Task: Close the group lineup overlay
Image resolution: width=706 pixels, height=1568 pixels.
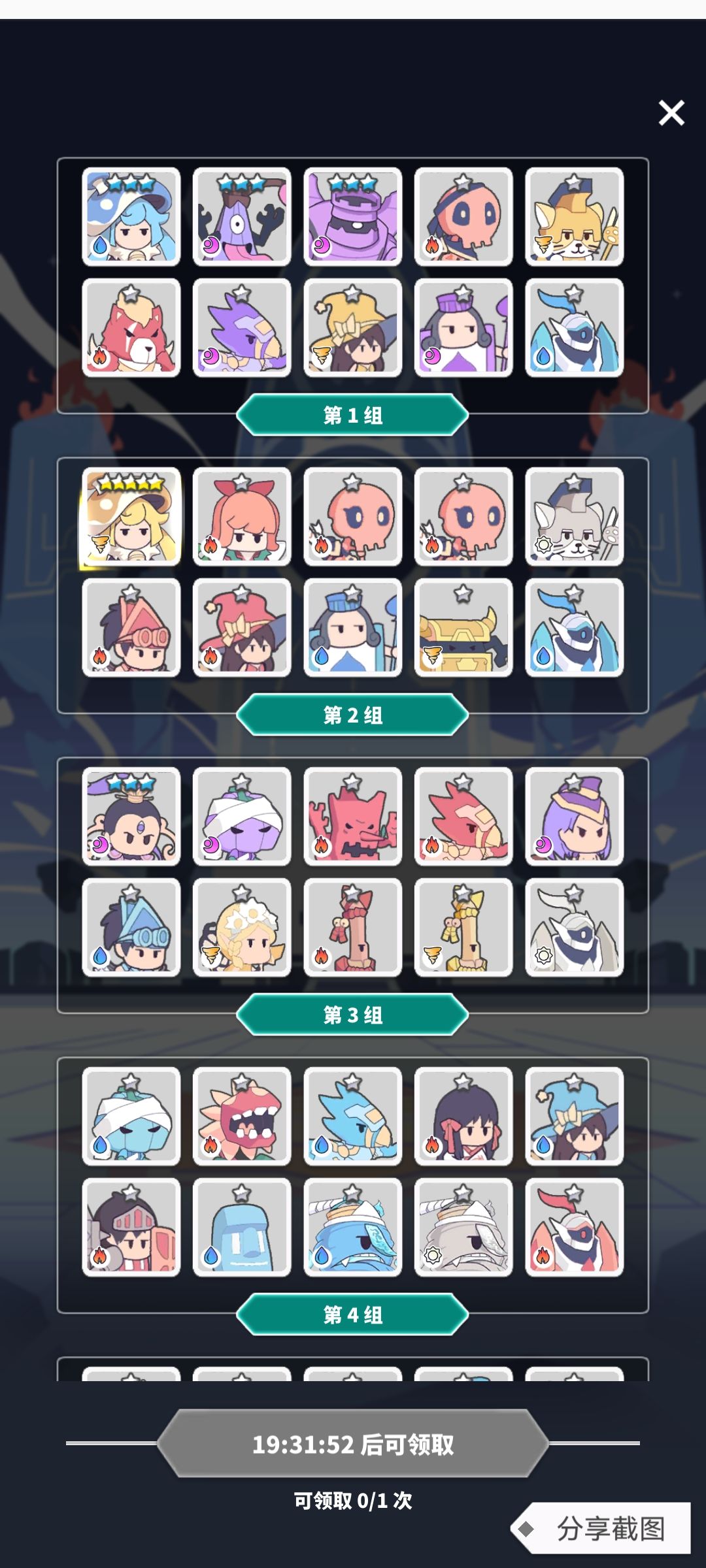Action: (x=671, y=113)
